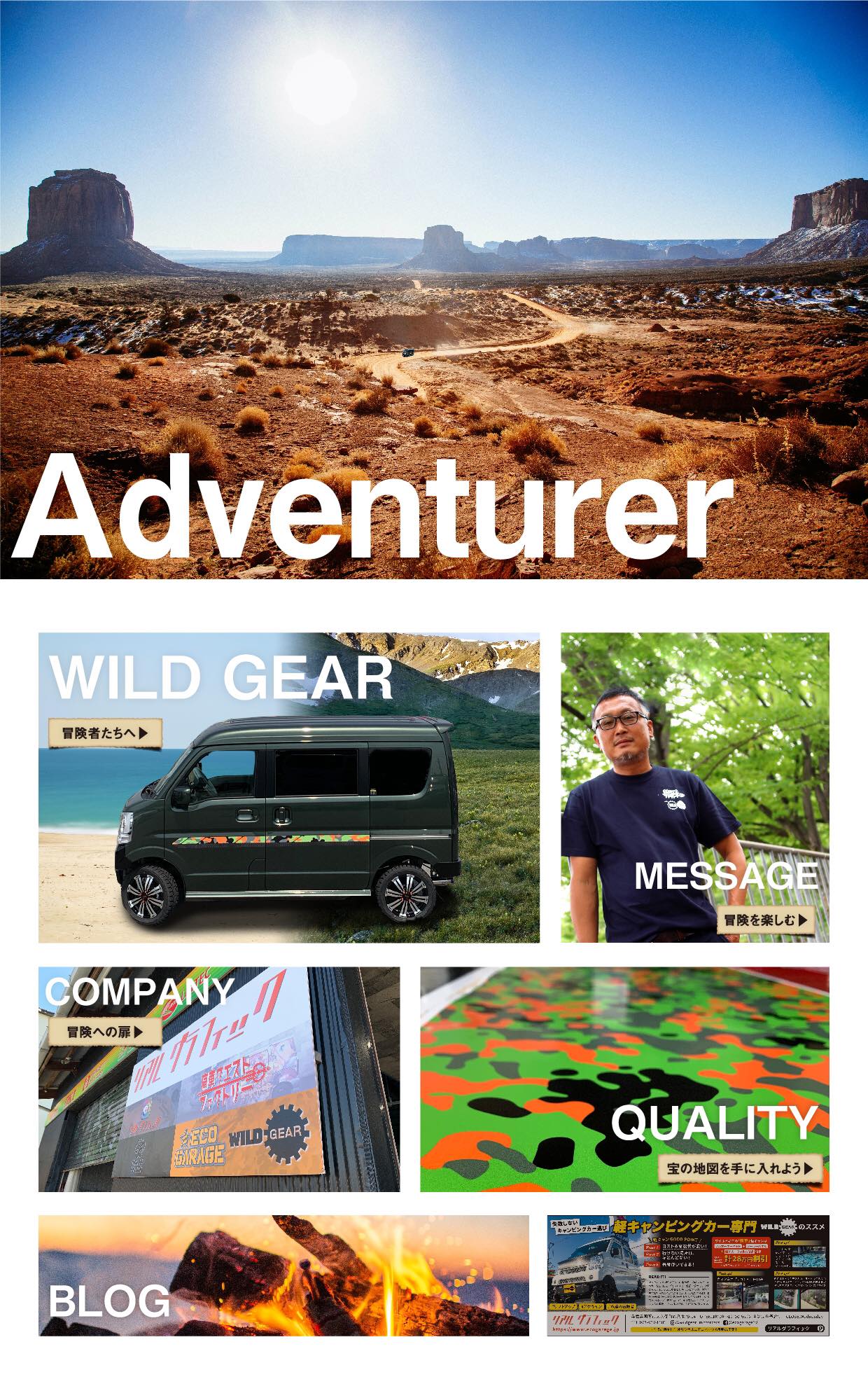The height and width of the screenshot is (1391, 868).
Task: Open the BLOG campfire banner
Action: 283,1275
